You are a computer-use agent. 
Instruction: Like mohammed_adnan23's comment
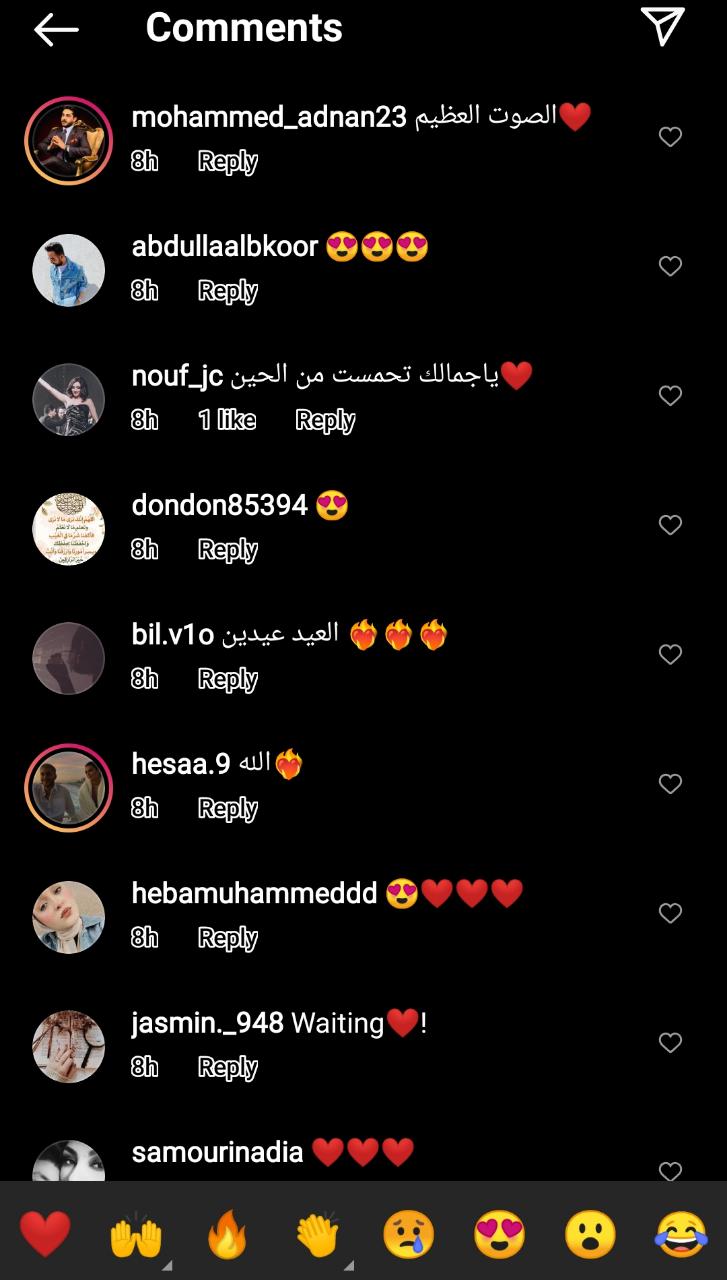click(x=670, y=137)
